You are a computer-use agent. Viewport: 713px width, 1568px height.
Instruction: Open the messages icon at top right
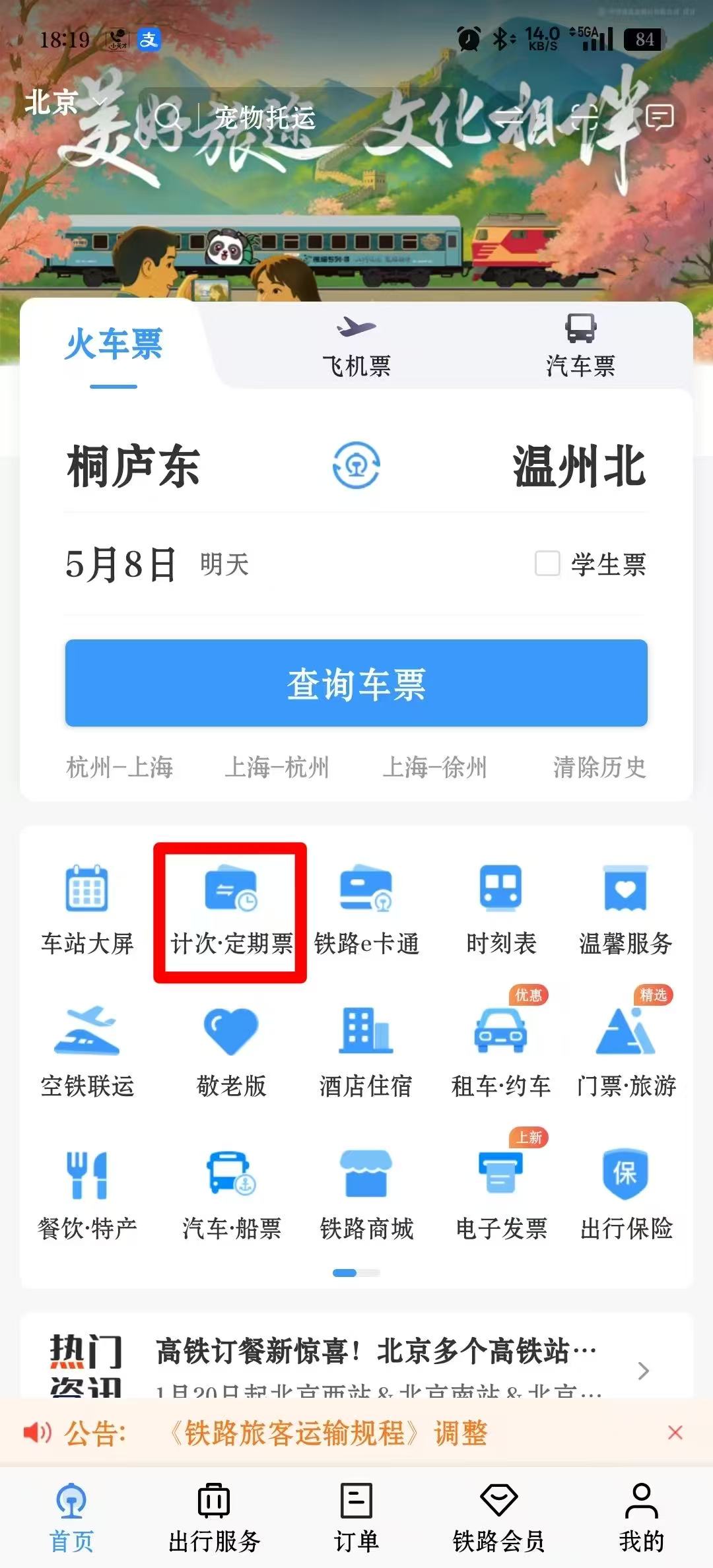660,118
